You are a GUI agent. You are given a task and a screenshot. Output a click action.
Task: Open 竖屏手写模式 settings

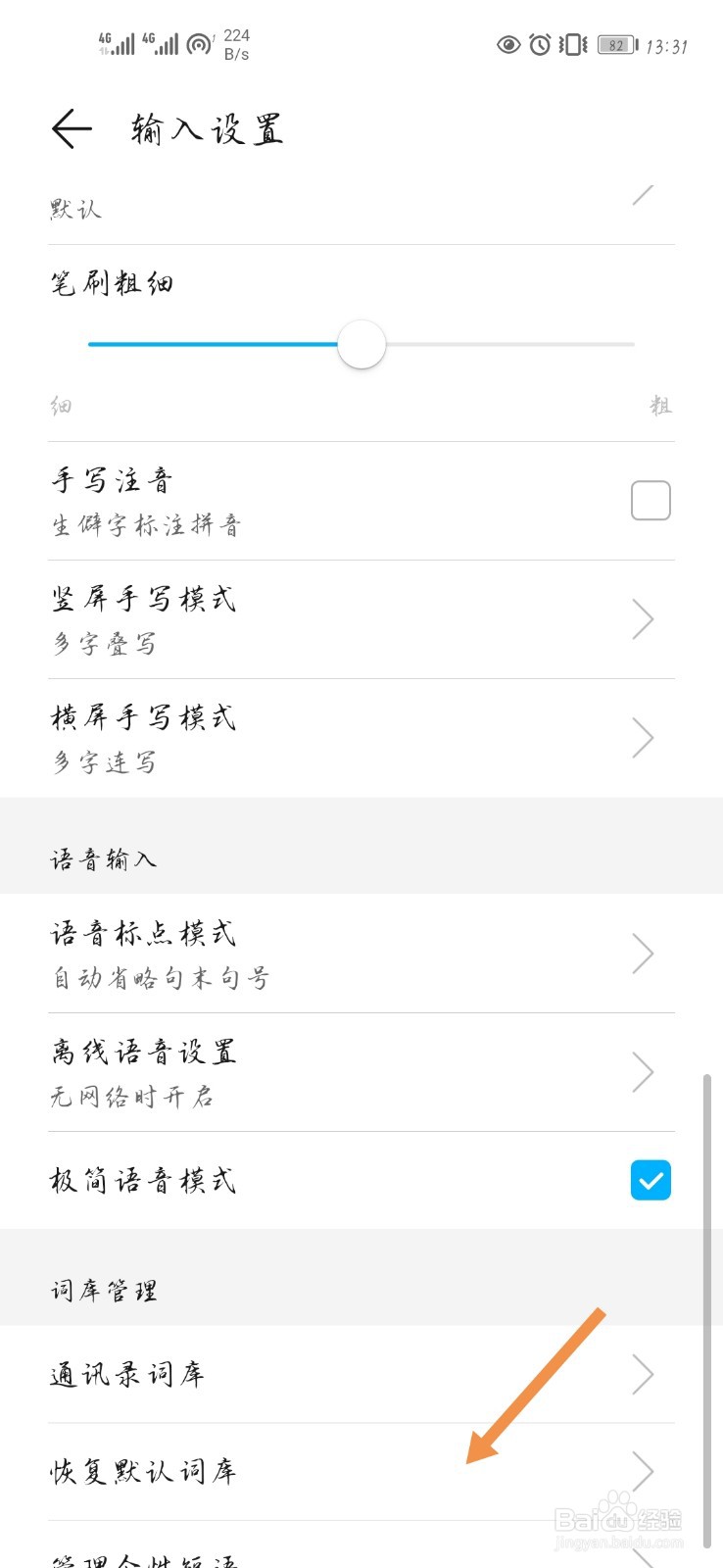361,619
